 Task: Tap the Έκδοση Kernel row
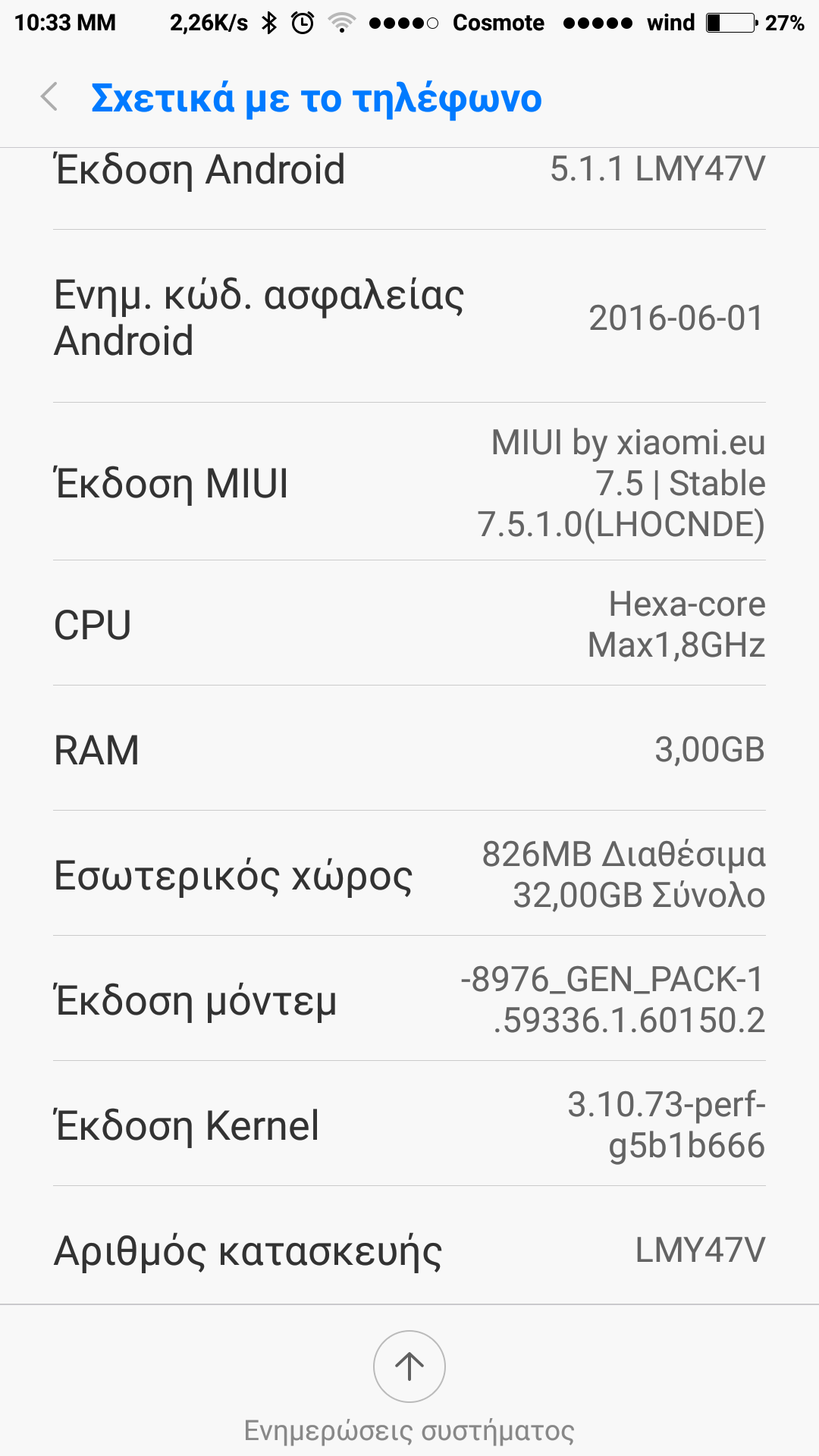point(409,1125)
